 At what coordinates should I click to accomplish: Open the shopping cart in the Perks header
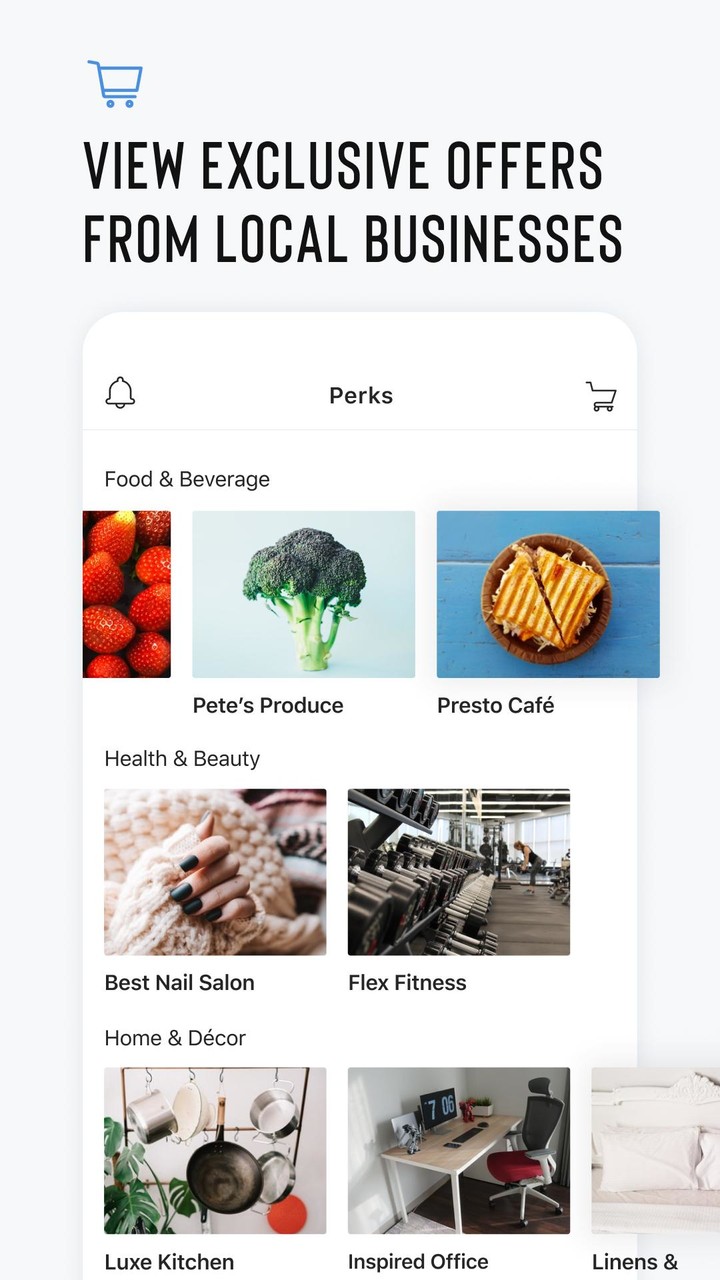[x=603, y=394]
